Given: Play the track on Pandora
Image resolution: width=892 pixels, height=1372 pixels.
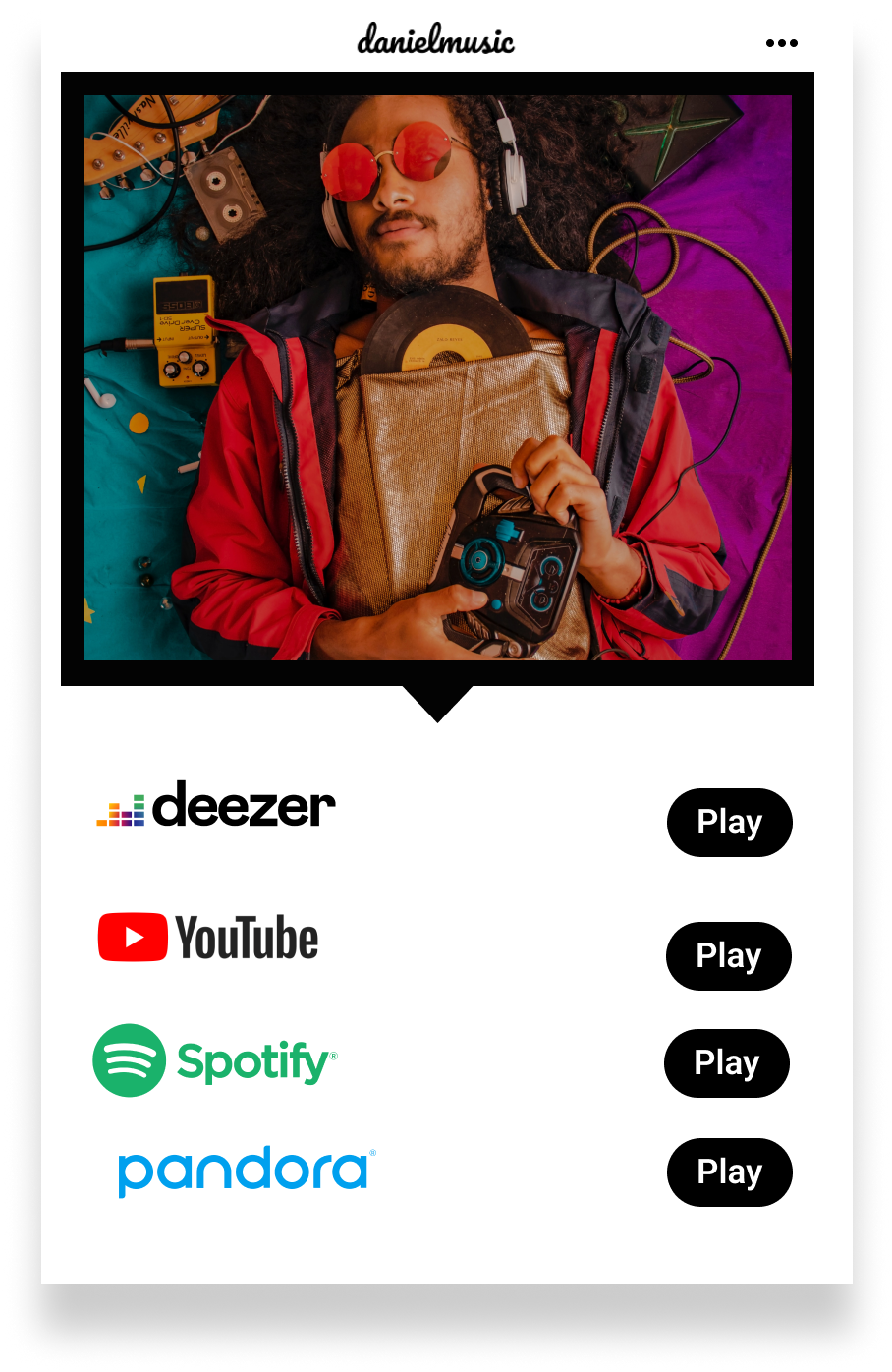Looking at the screenshot, I should (x=729, y=1172).
